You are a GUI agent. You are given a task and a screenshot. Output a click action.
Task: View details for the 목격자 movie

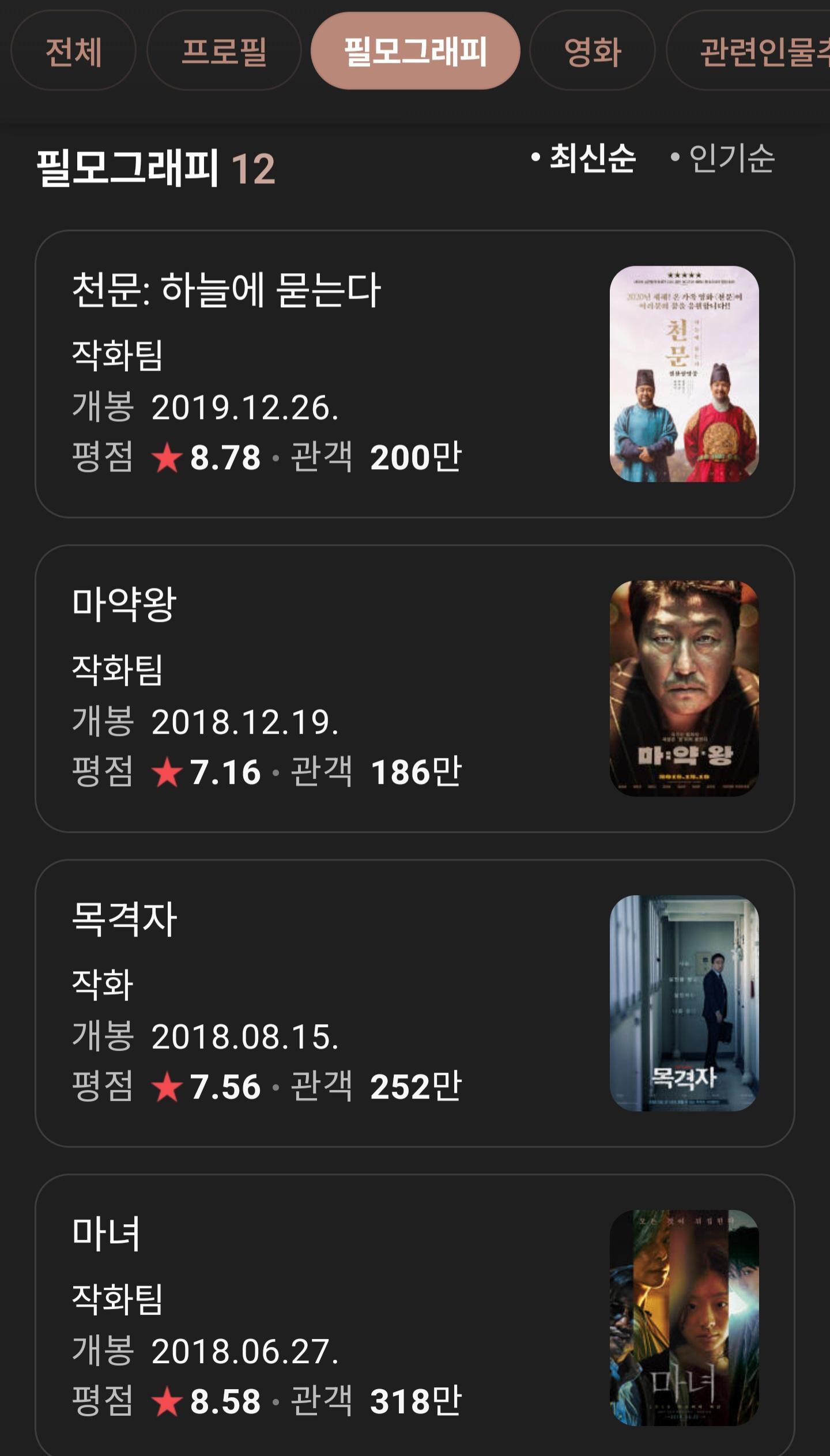pyautogui.click(x=414, y=1003)
